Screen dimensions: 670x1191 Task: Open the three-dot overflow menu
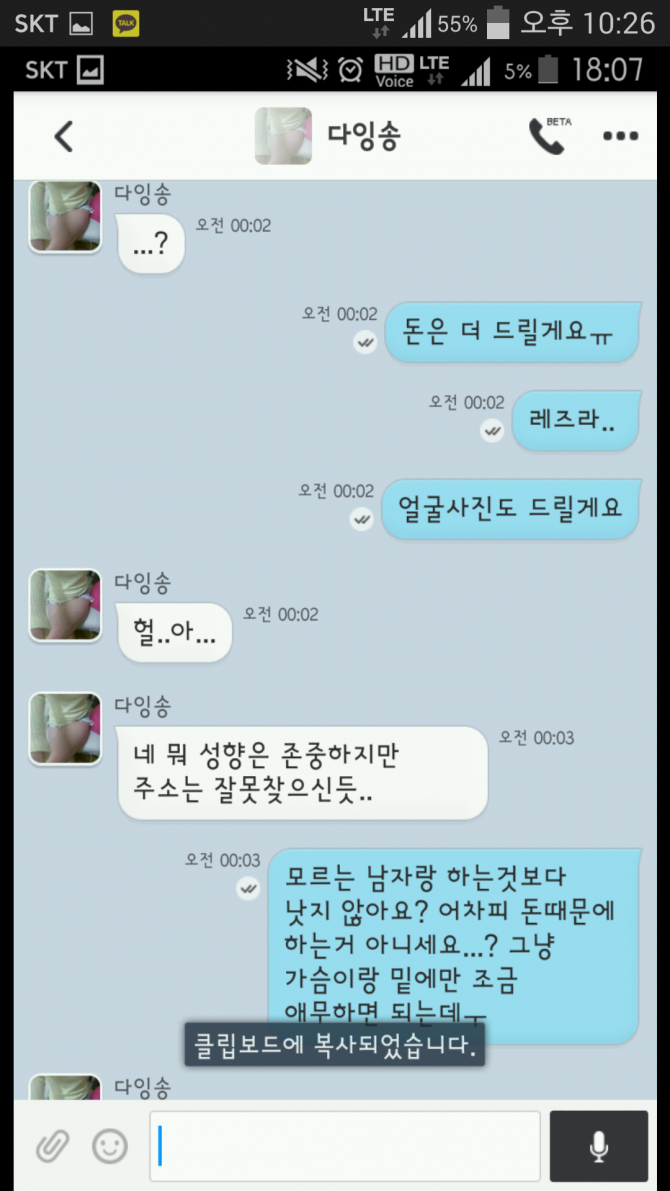click(621, 136)
